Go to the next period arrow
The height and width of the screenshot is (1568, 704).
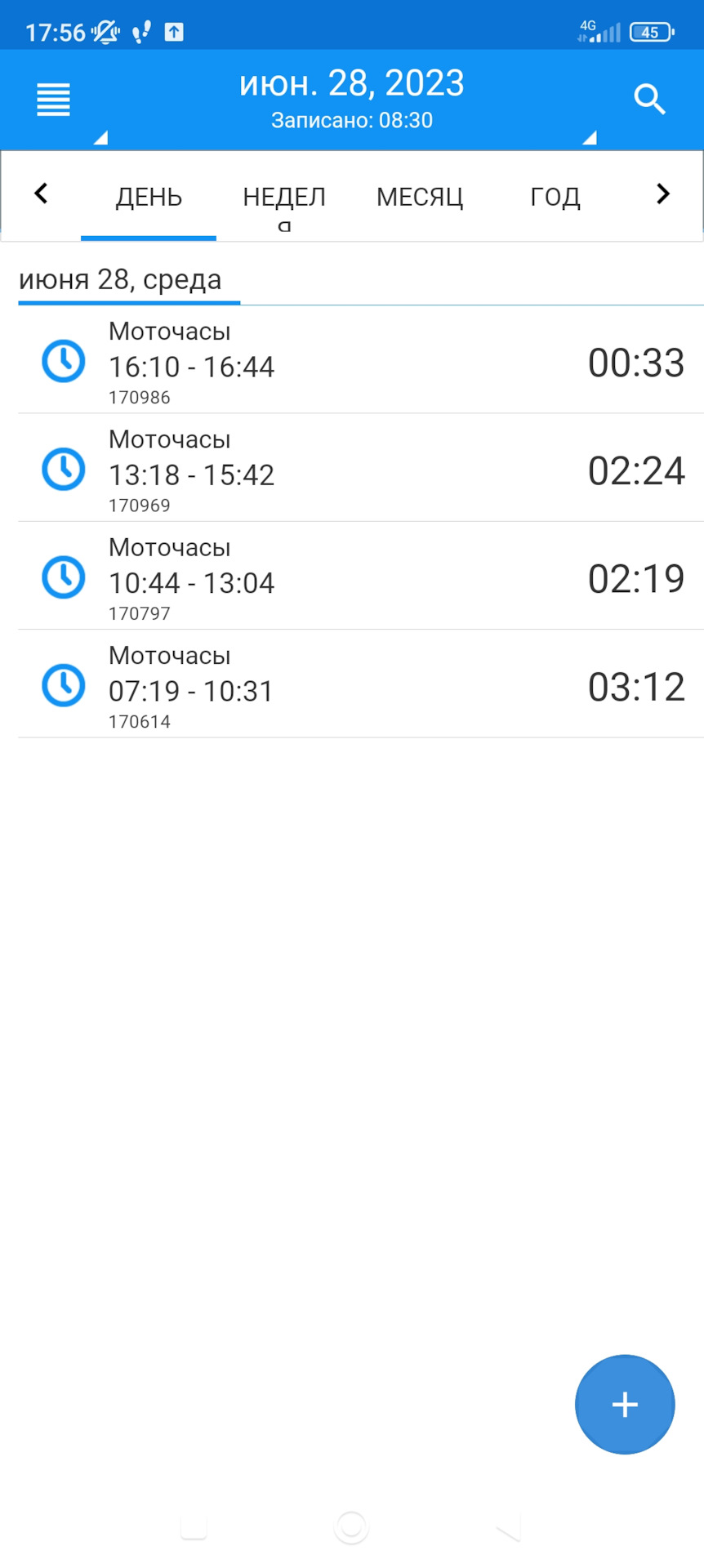662,194
